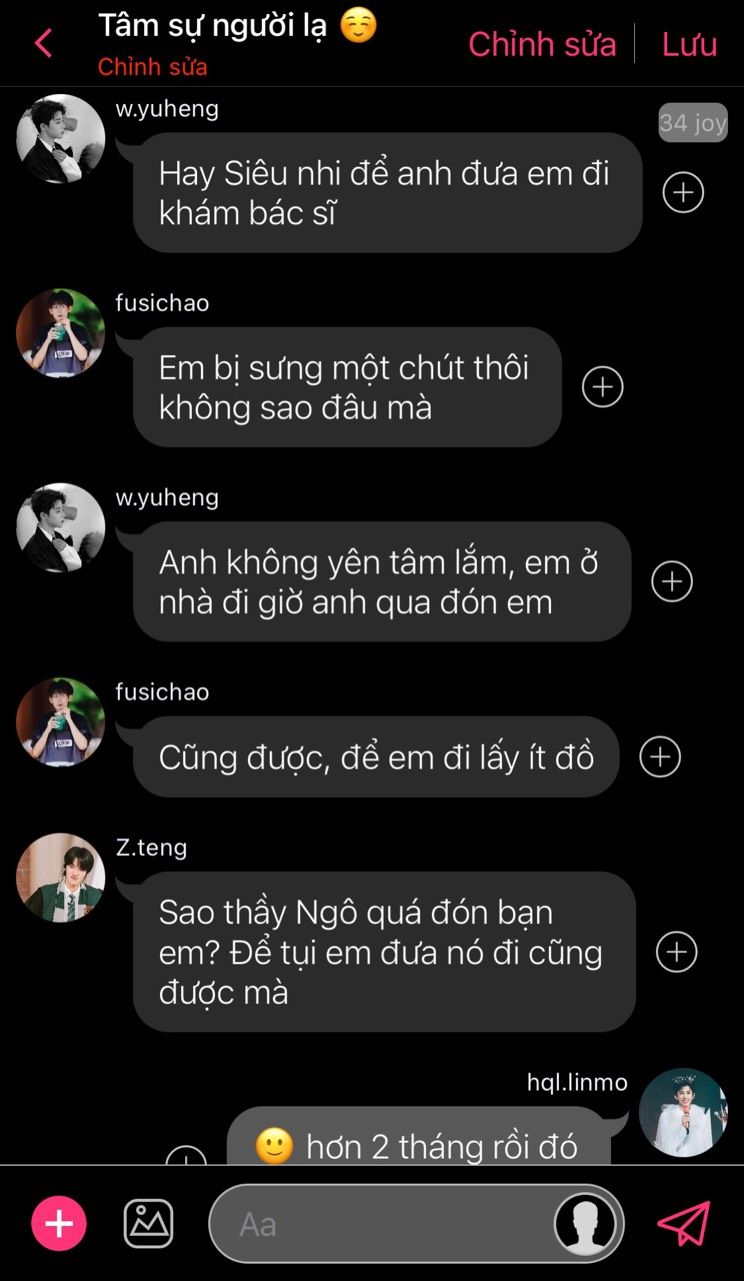The width and height of the screenshot is (744, 1281).
Task: Choose sender using the avatar icon
Action: (585, 1224)
